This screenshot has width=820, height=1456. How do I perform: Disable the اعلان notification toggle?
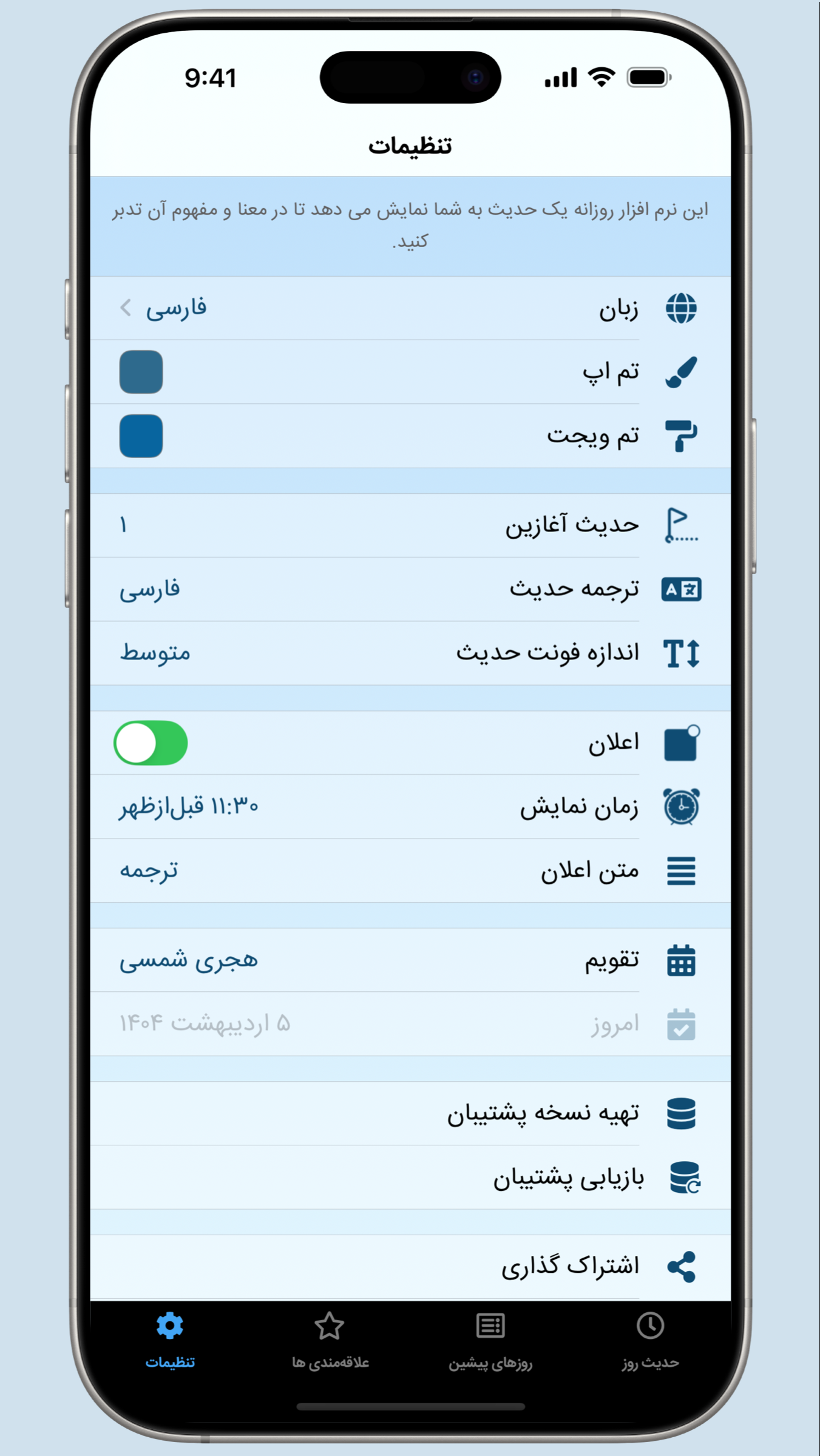point(151,743)
